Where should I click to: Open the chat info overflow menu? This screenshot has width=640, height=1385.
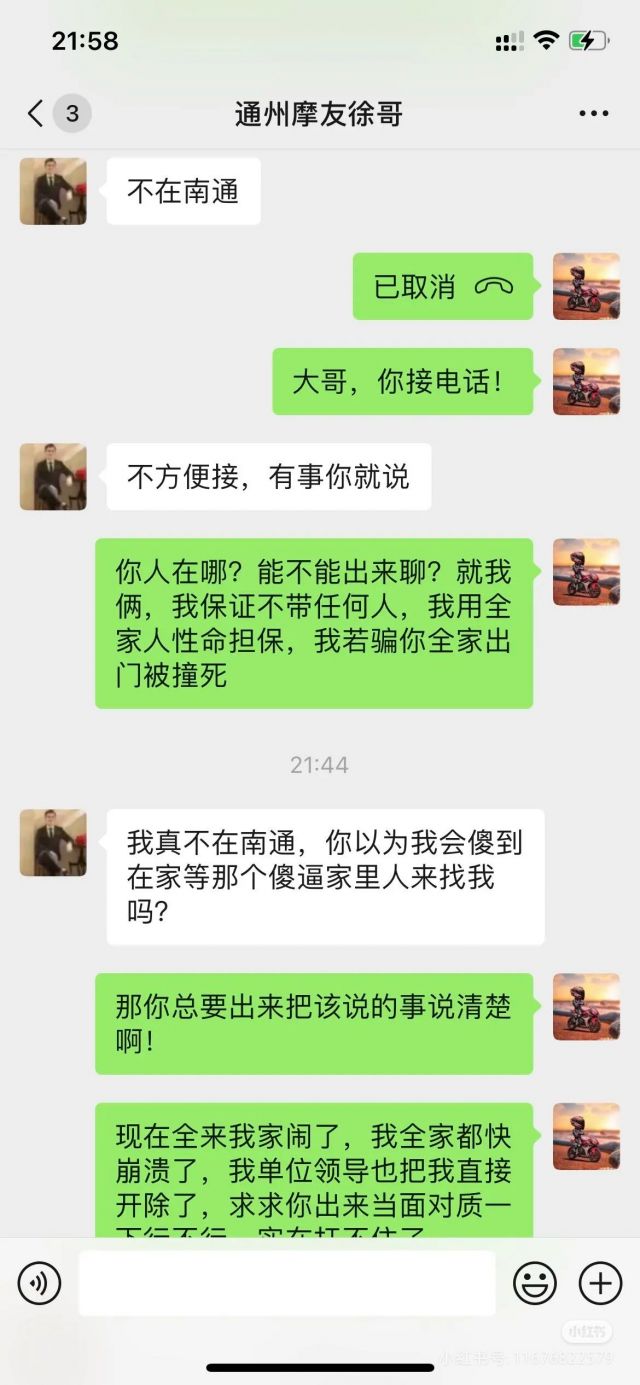pos(594,114)
